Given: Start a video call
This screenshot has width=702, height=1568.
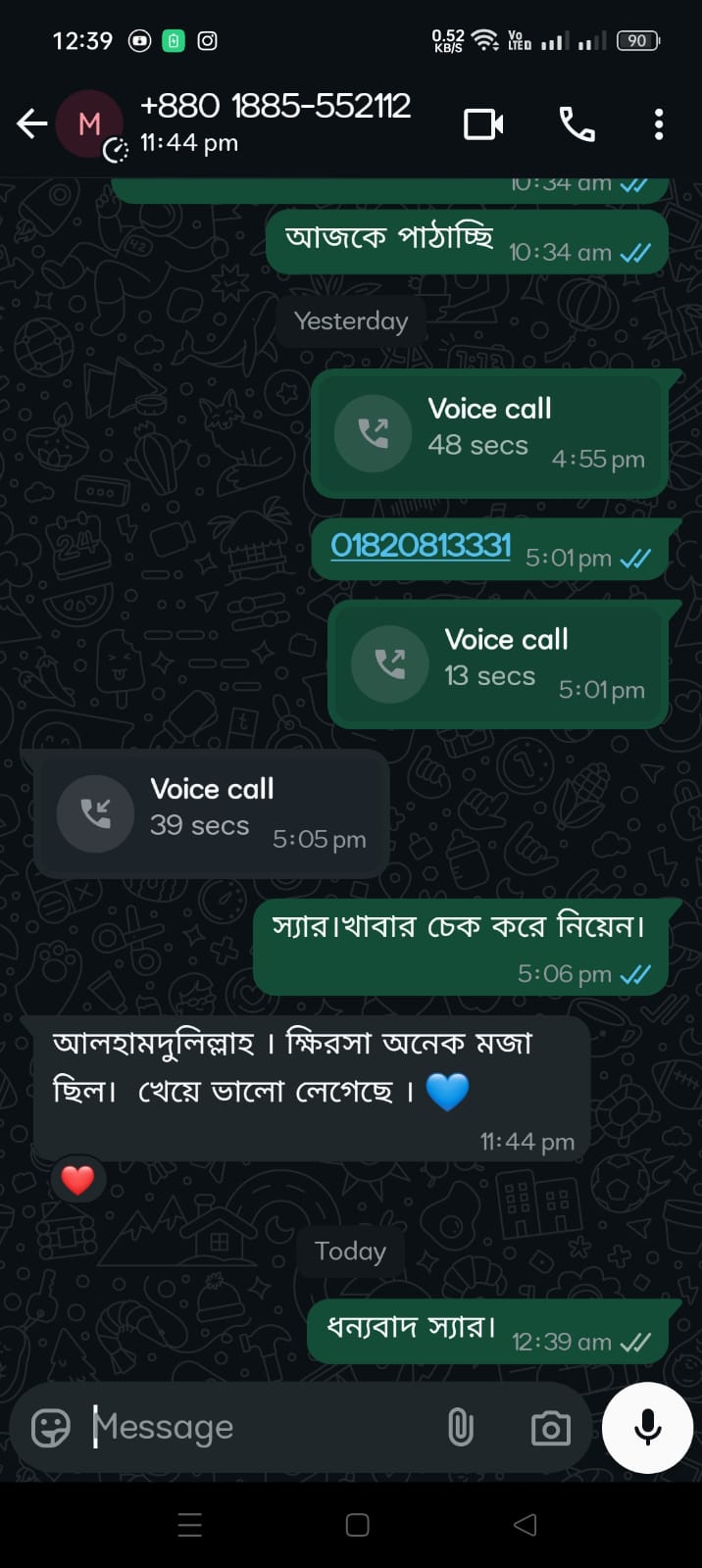Looking at the screenshot, I should 483,124.
